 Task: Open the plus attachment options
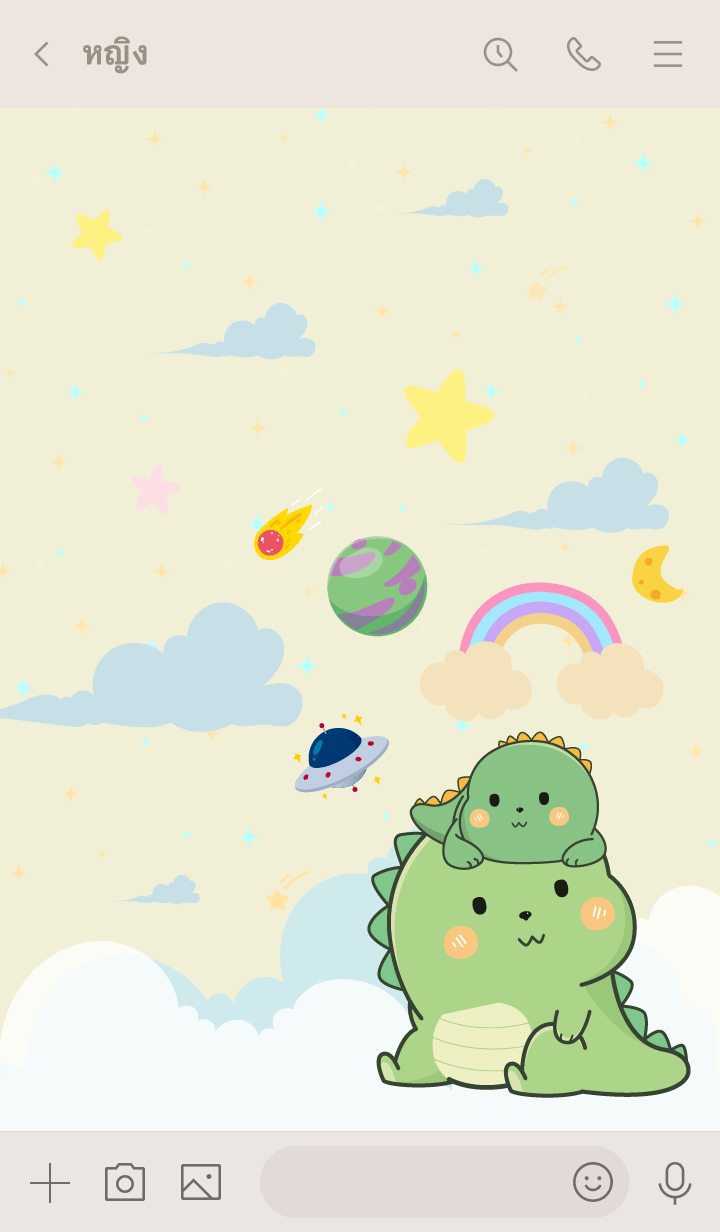click(x=50, y=1182)
